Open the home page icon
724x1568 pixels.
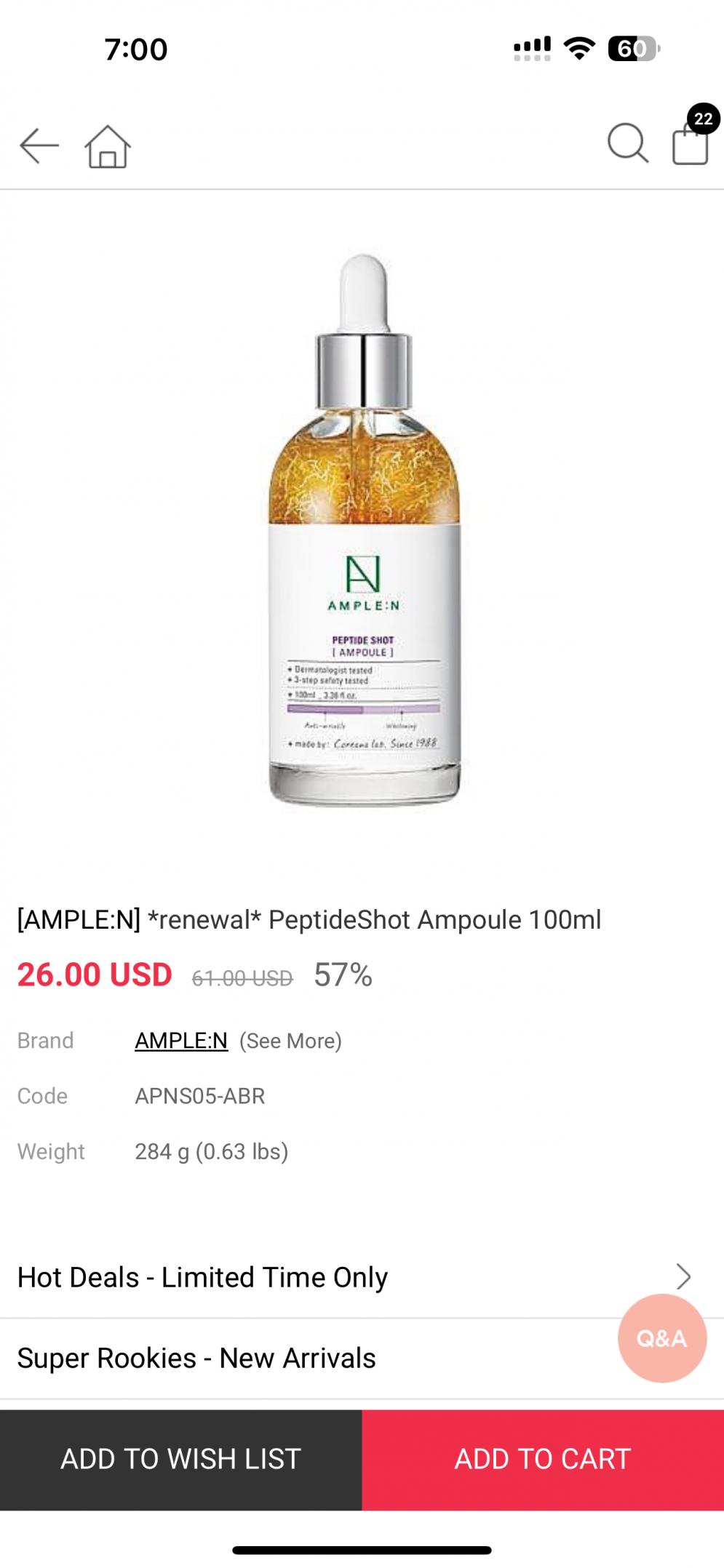pyautogui.click(x=108, y=146)
